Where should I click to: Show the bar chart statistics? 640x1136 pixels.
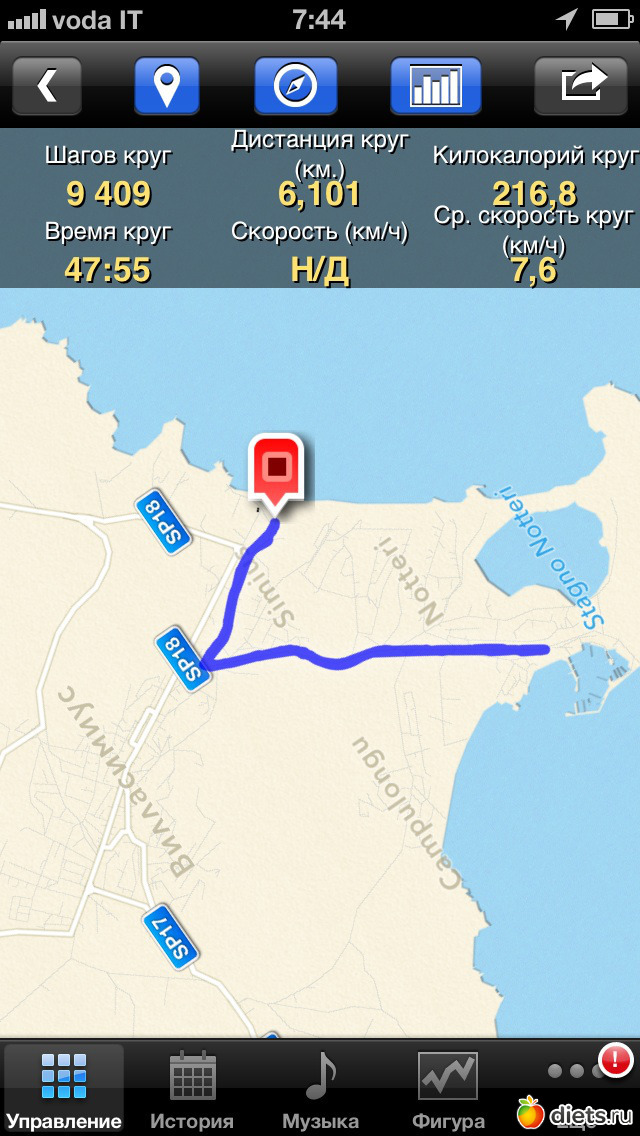(435, 85)
